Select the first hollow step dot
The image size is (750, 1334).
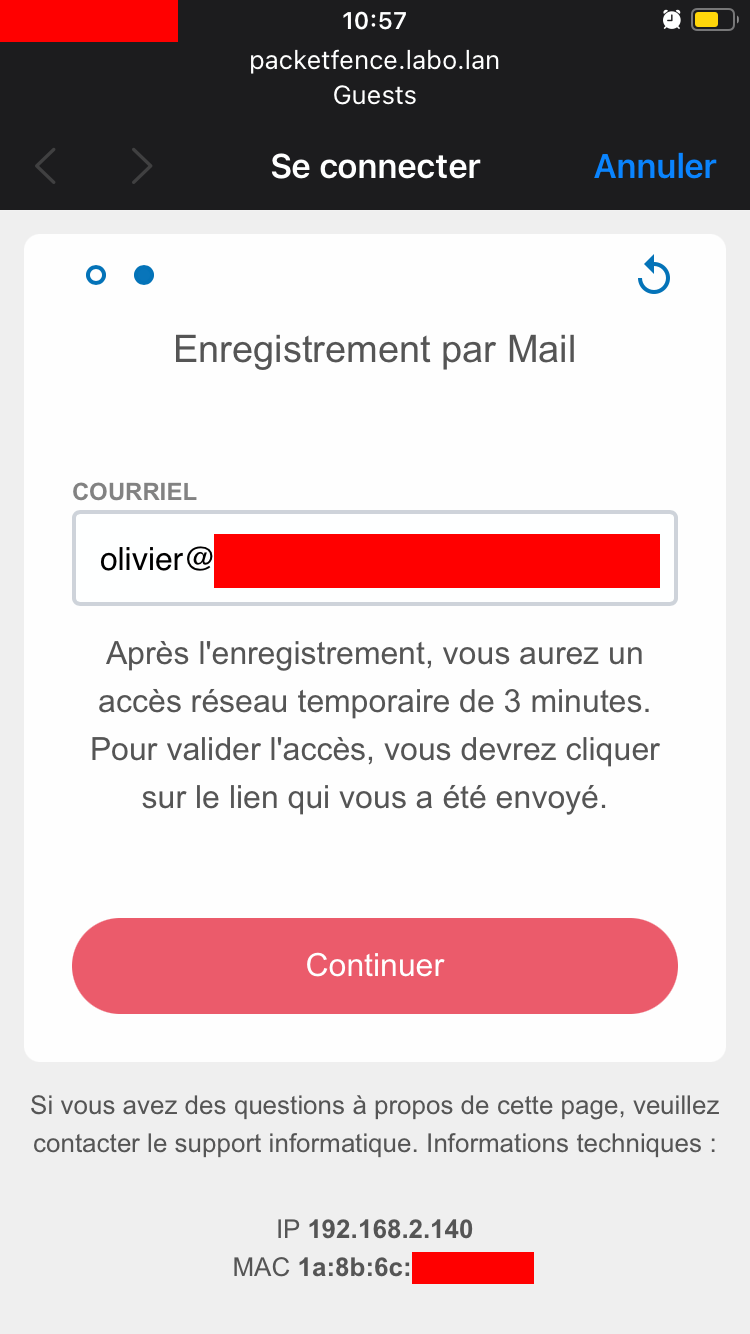pos(96,275)
